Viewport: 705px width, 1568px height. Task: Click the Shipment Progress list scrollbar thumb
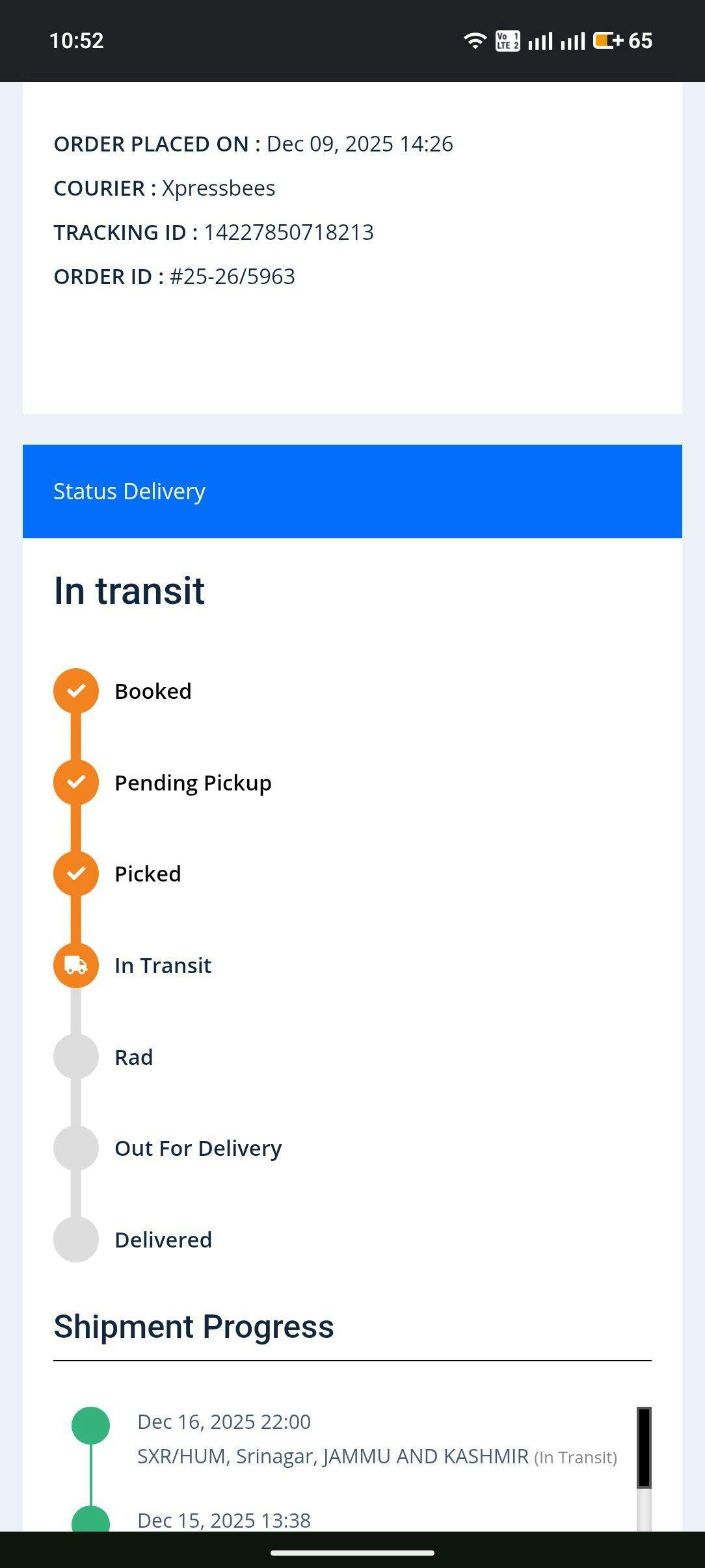(x=644, y=1447)
